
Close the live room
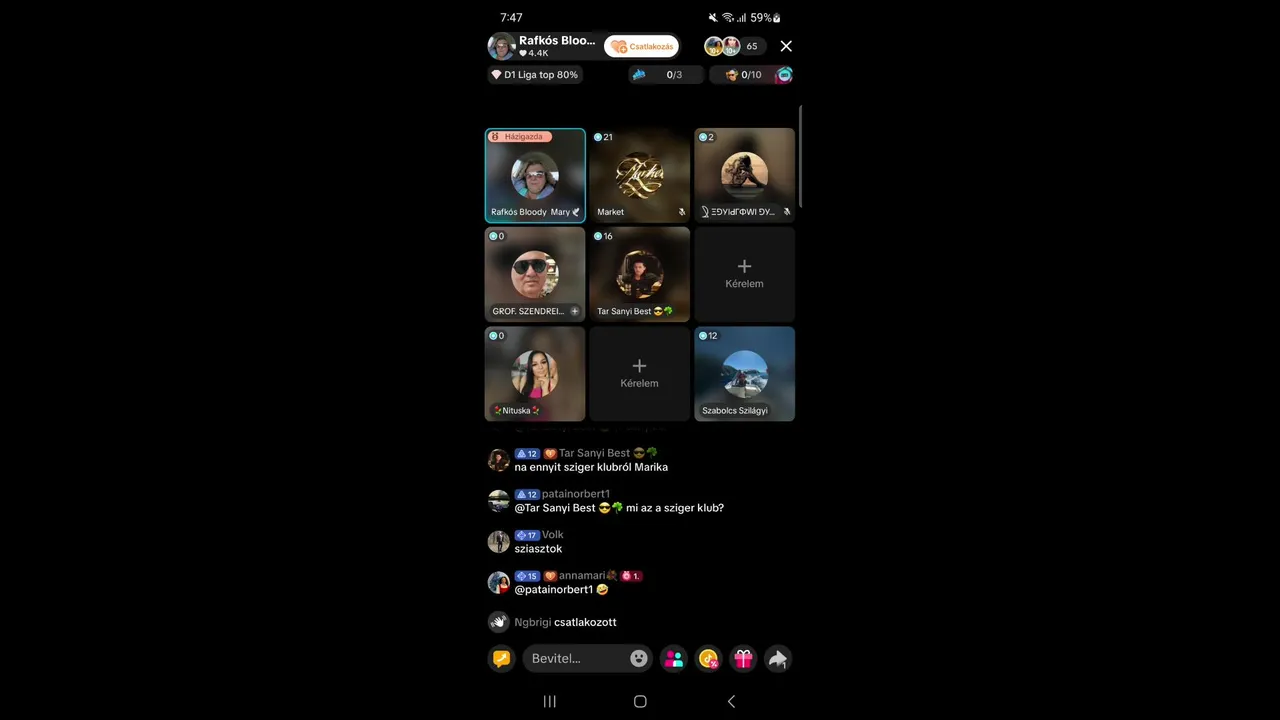pyautogui.click(x=786, y=46)
